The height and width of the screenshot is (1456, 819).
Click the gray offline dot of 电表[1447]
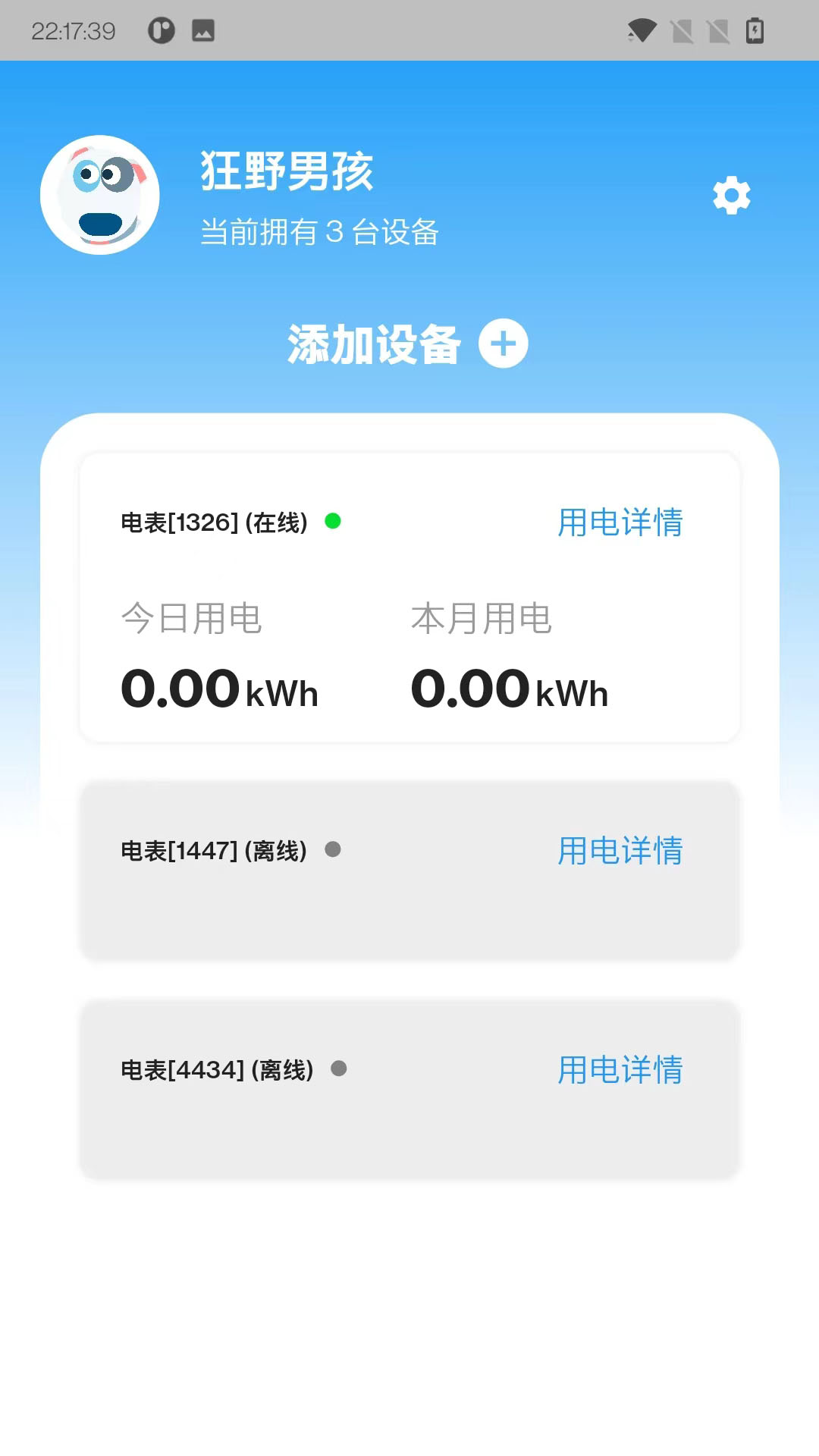click(x=334, y=849)
